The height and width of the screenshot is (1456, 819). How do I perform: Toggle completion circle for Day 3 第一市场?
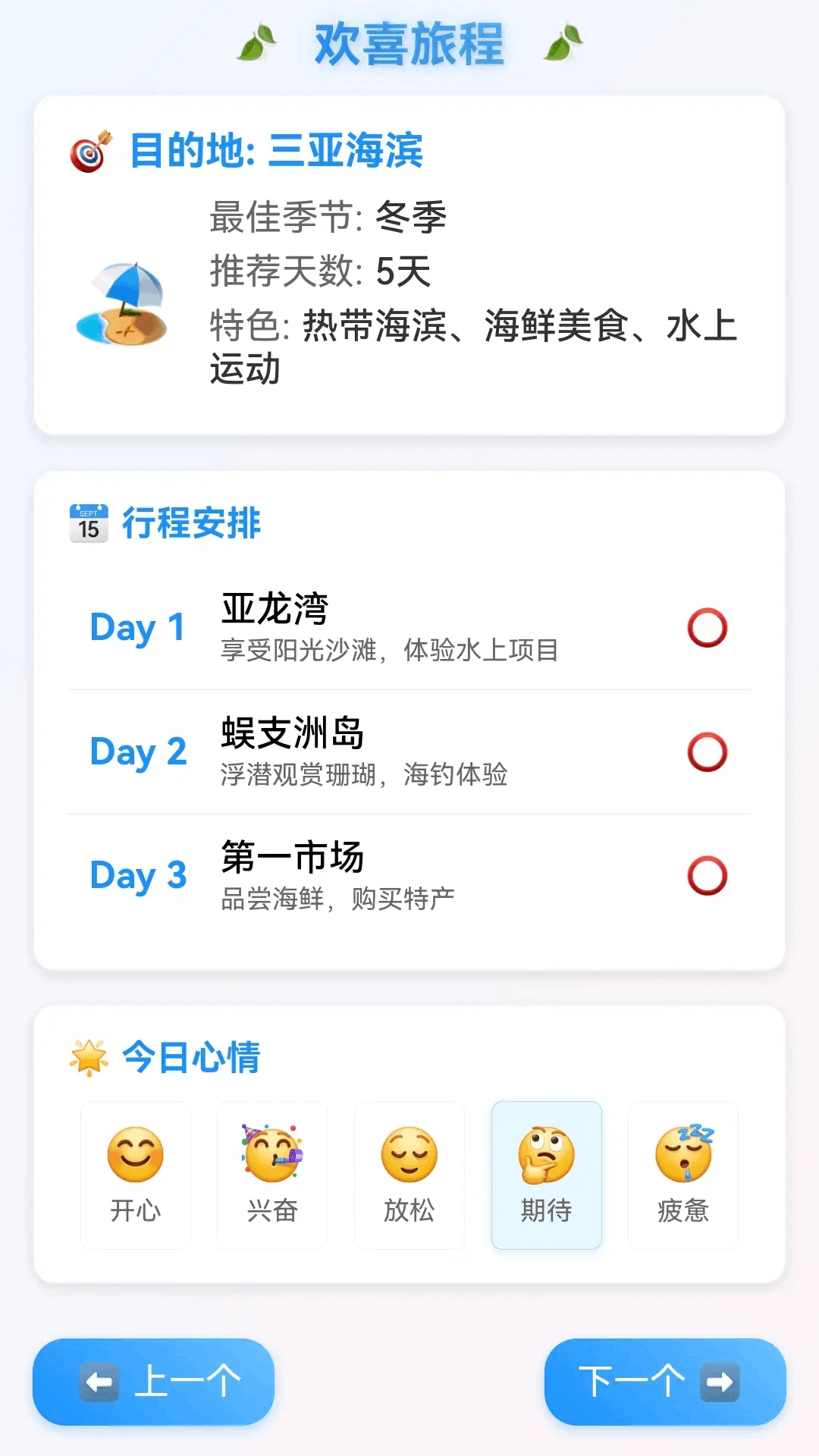pos(707,877)
